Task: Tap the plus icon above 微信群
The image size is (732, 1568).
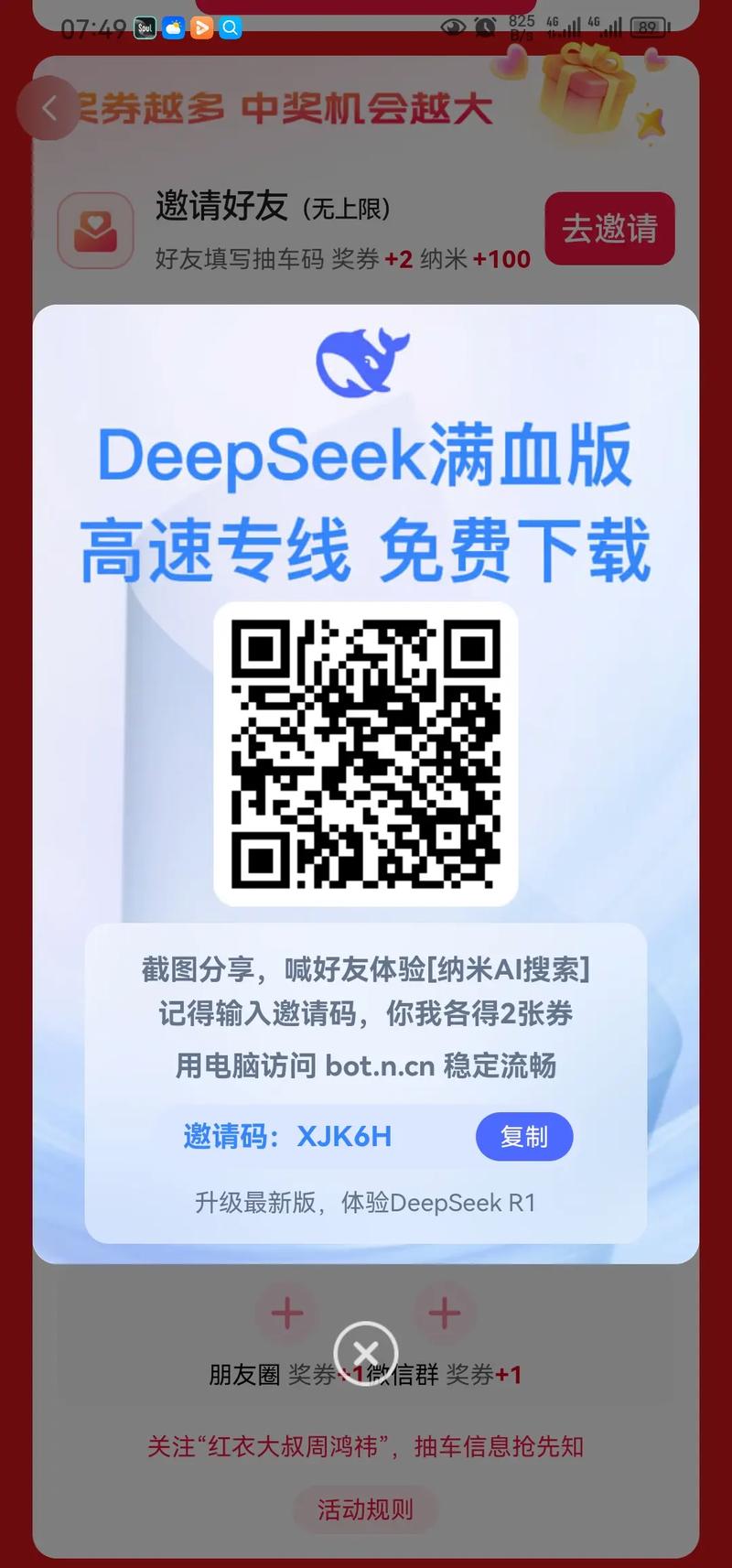Action: [444, 1313]
